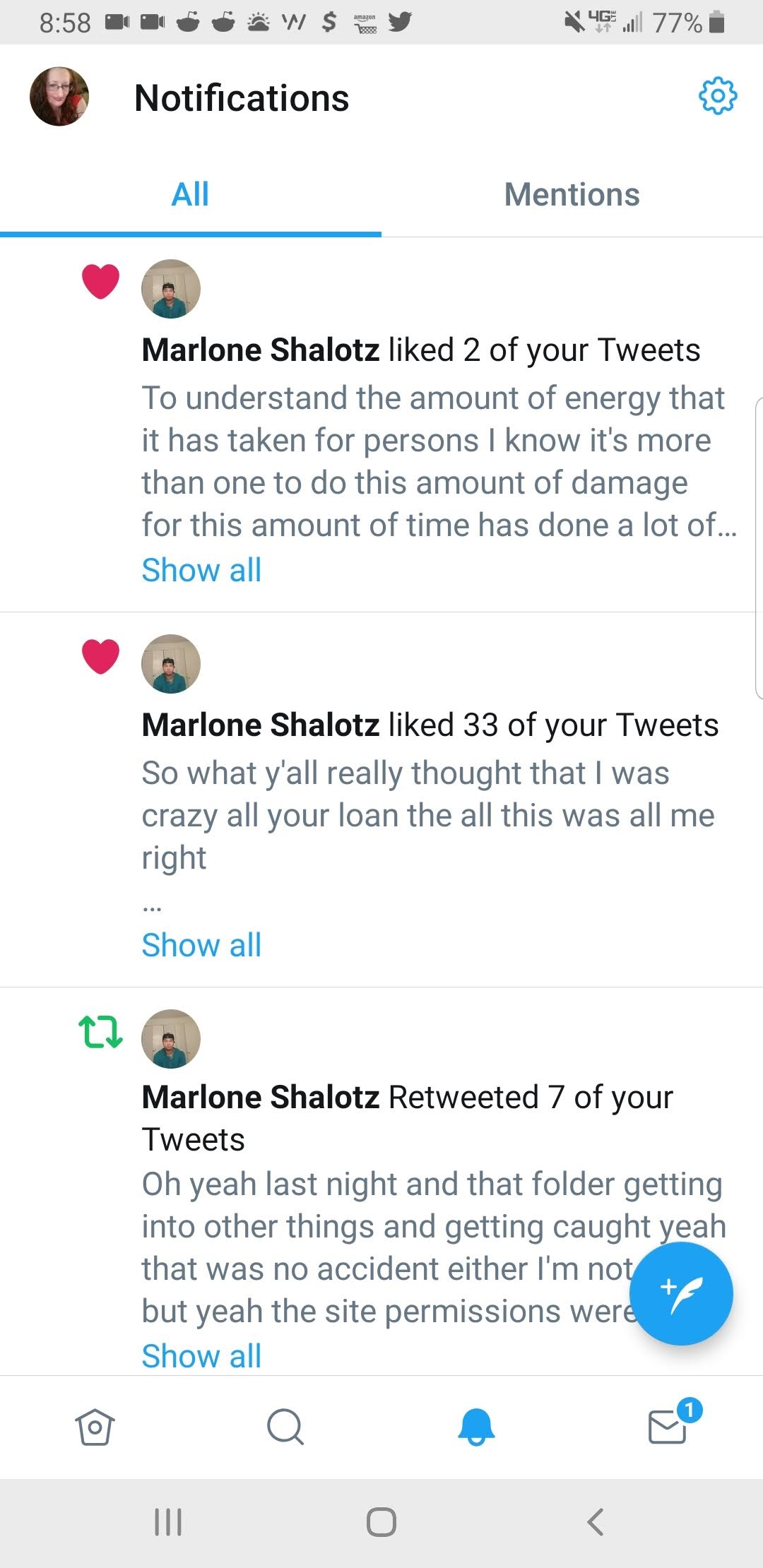Go back using the system back button
763x1568 pixels.
tap(596, 1522)
